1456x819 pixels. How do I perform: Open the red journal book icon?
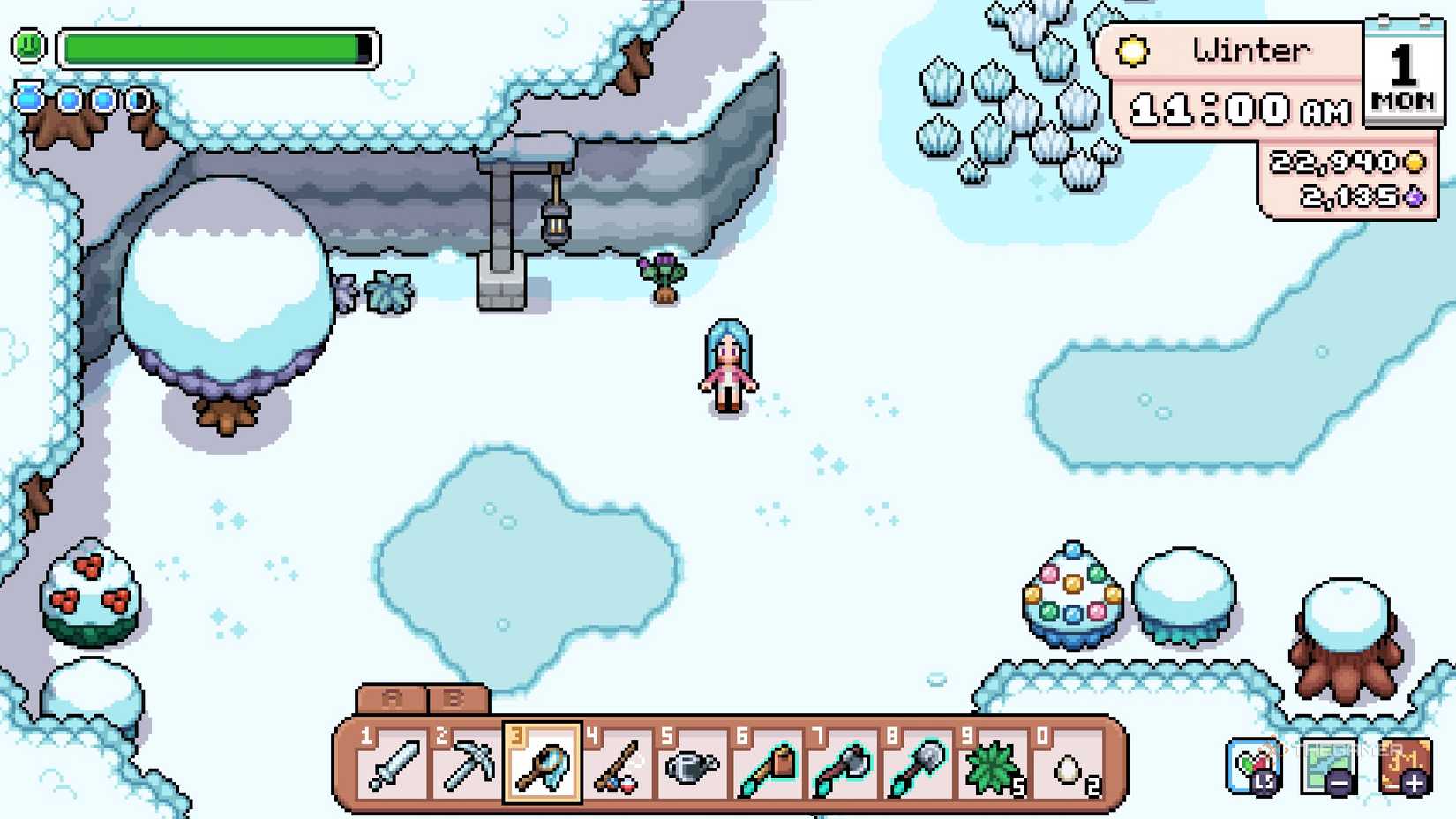click(1403, 766)
